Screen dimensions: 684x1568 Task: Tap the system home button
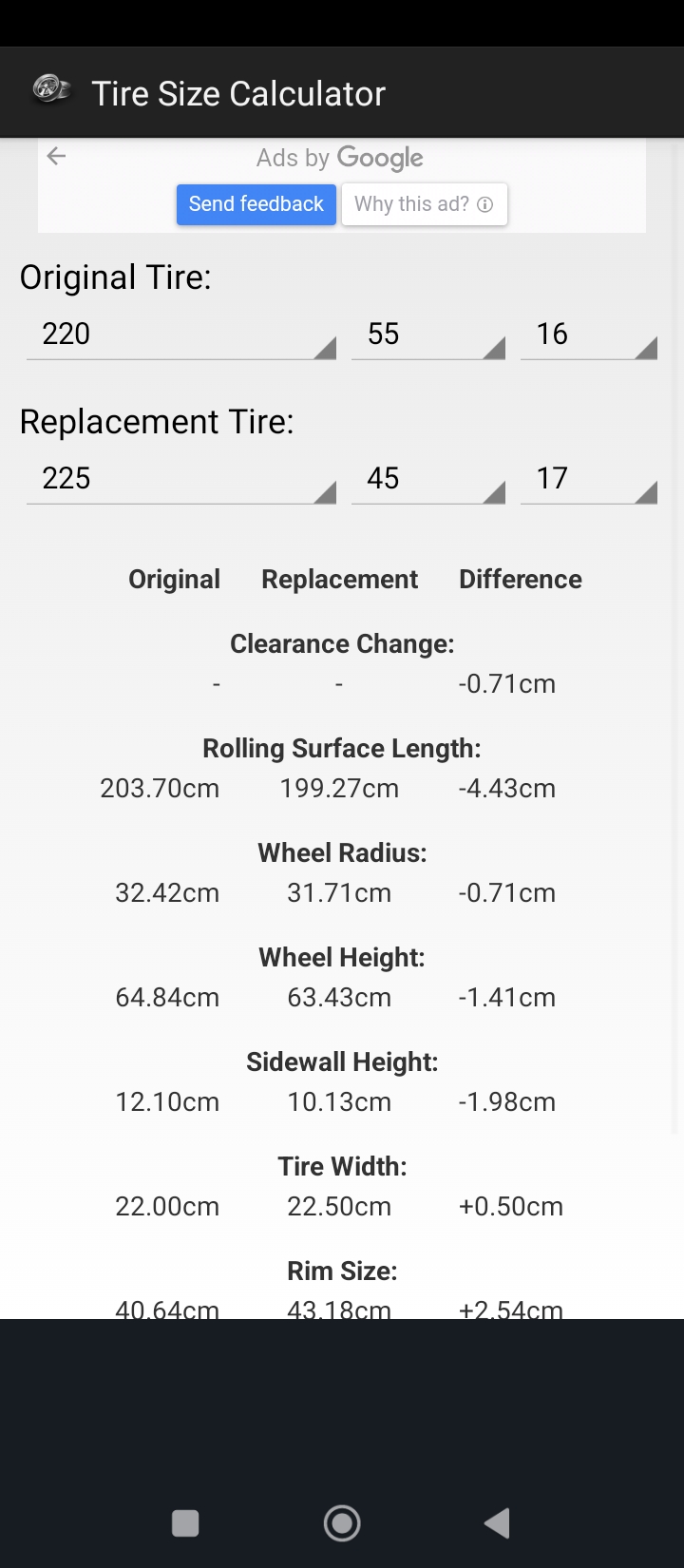(342, 1523)
